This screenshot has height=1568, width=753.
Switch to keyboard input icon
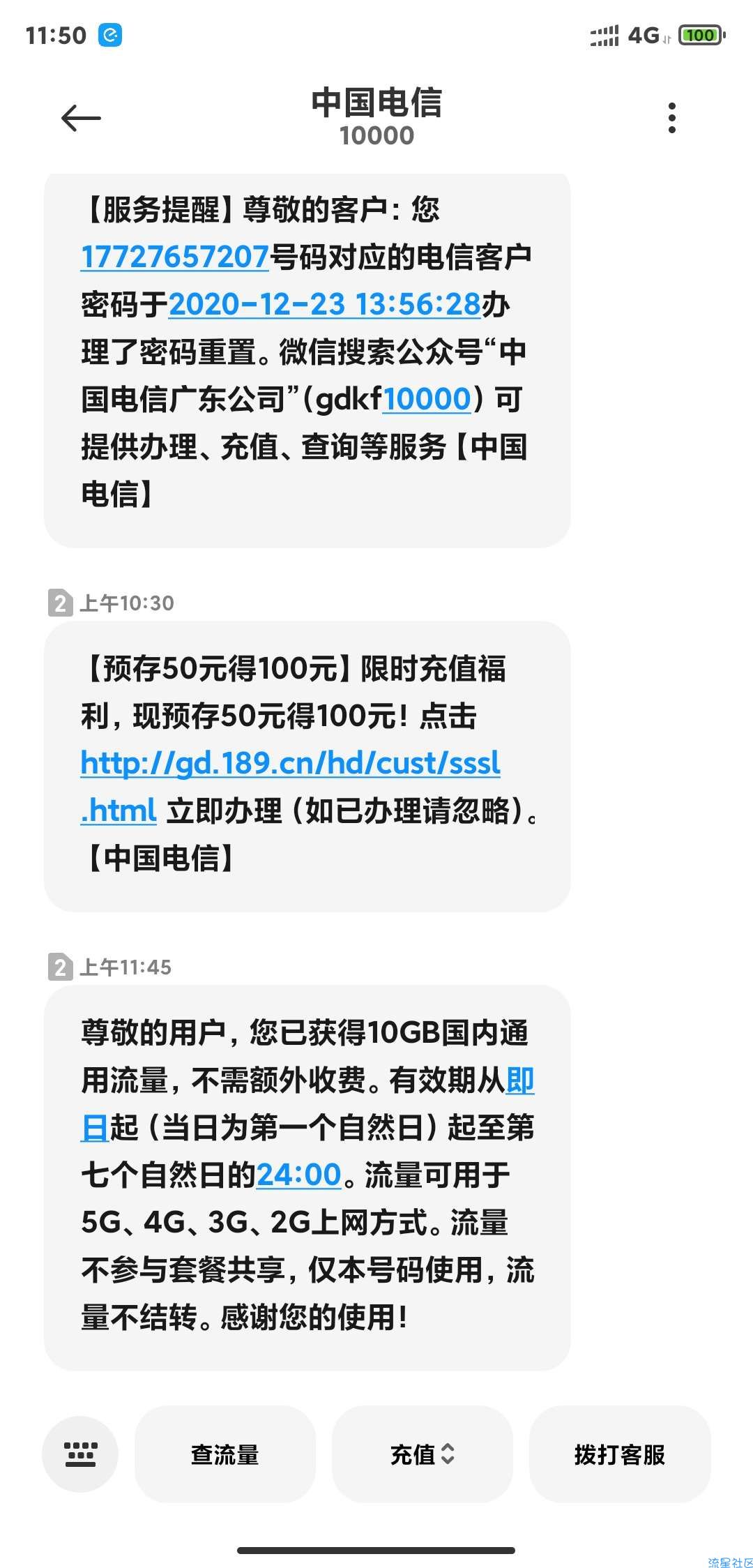pos(80,1454)
